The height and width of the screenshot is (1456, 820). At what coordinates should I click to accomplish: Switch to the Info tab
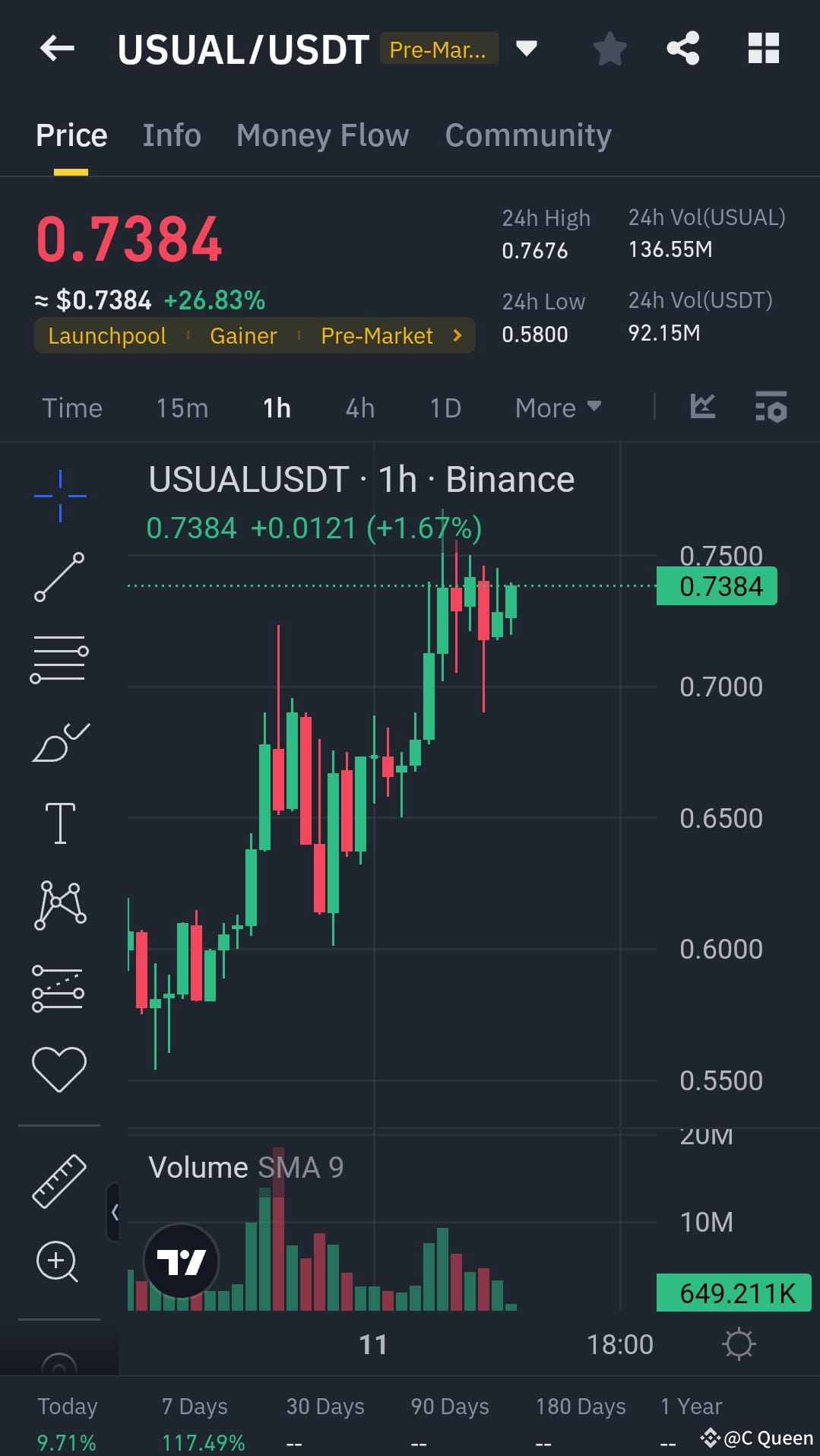(171, 135)
